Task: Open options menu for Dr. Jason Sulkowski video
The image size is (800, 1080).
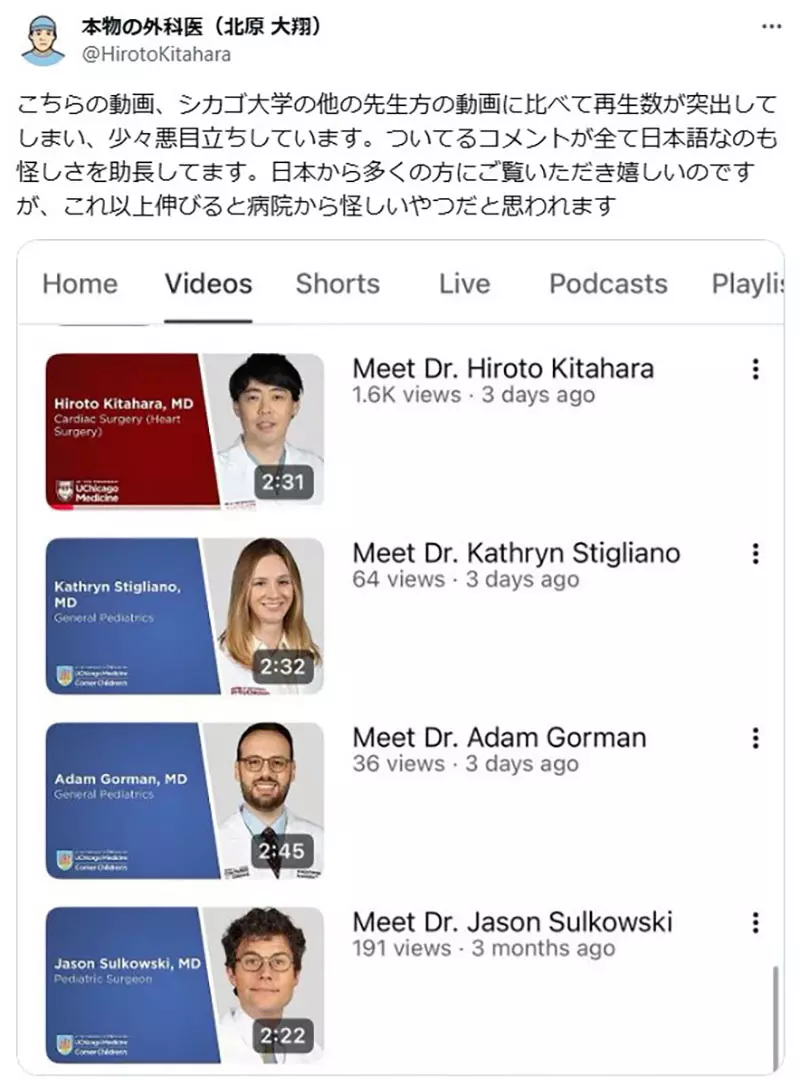Action: tap(756, 920)
